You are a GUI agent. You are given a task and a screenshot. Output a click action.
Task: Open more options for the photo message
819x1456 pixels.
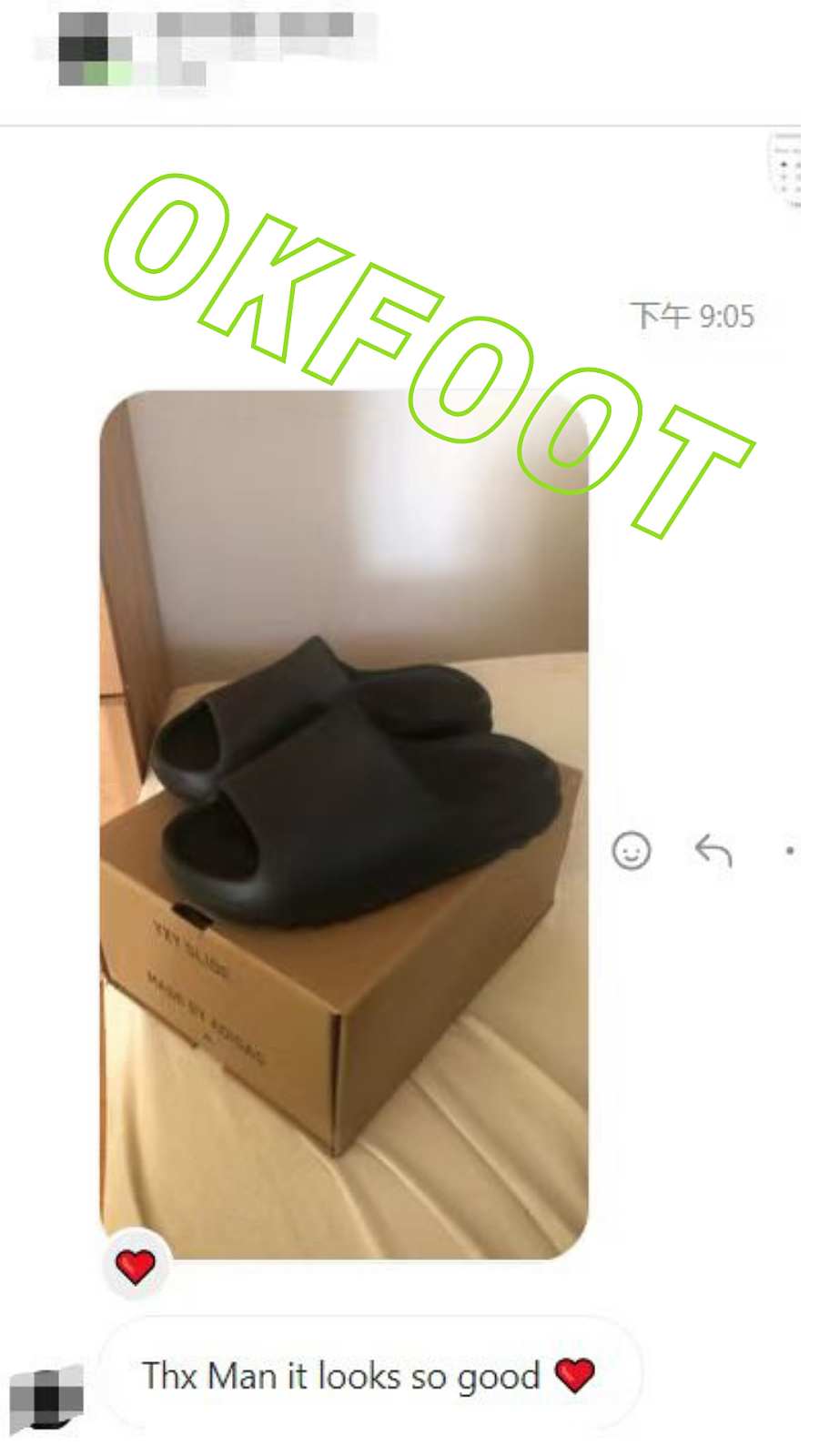click(x=789, y=851)
